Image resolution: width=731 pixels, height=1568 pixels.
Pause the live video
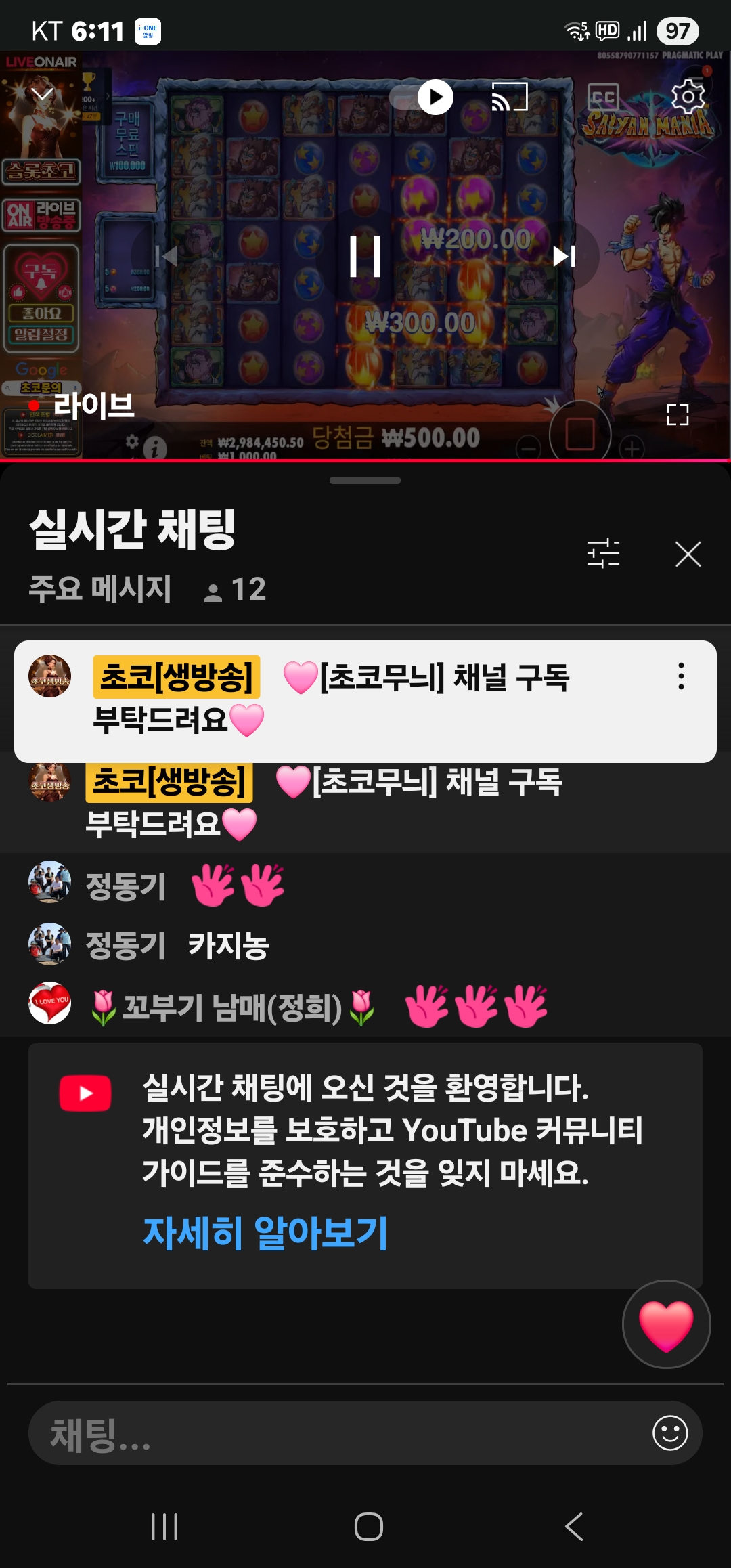pyautogui.click(x=365, y=256)
